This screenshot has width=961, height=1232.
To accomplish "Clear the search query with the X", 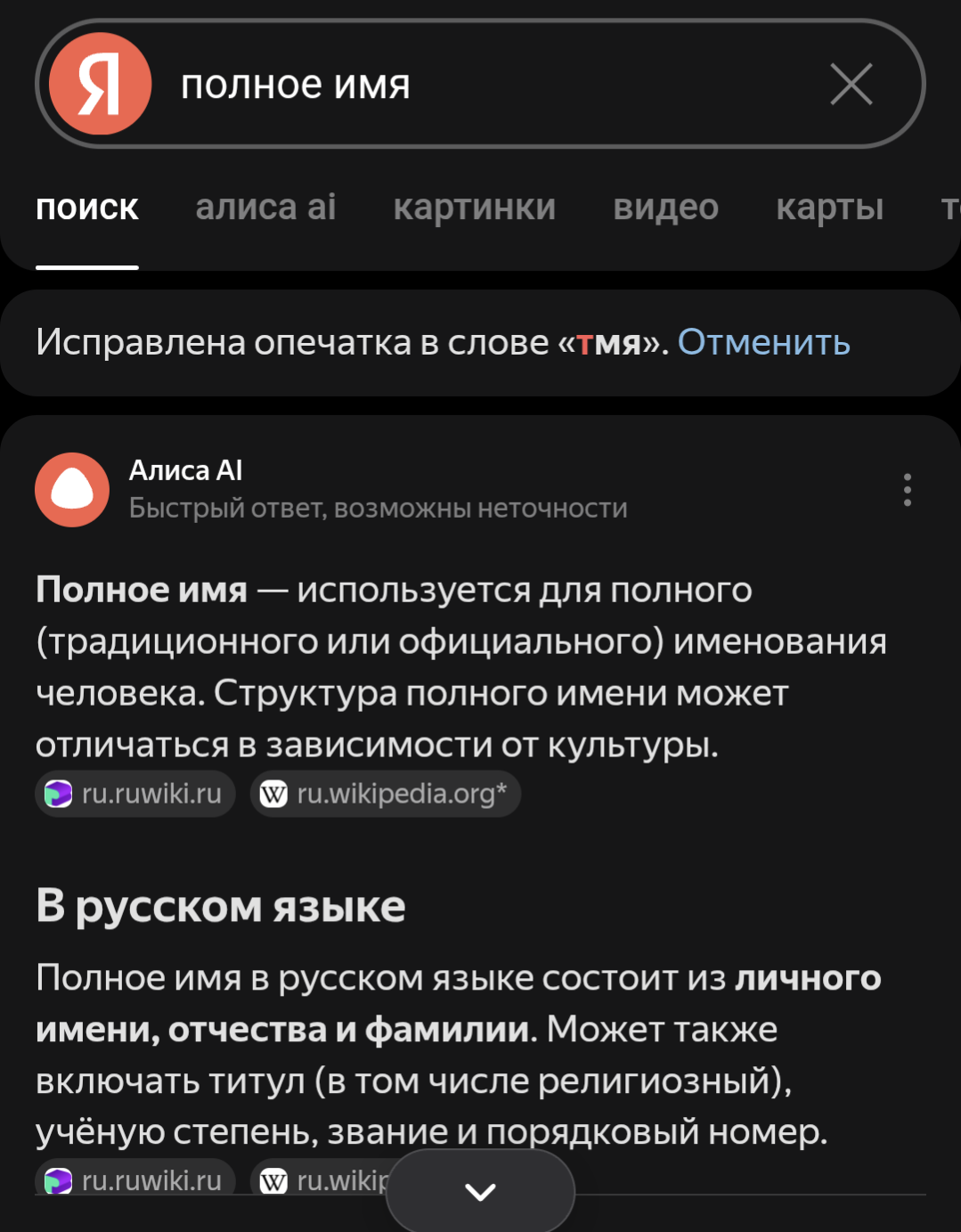I will [x=851, y=85].
